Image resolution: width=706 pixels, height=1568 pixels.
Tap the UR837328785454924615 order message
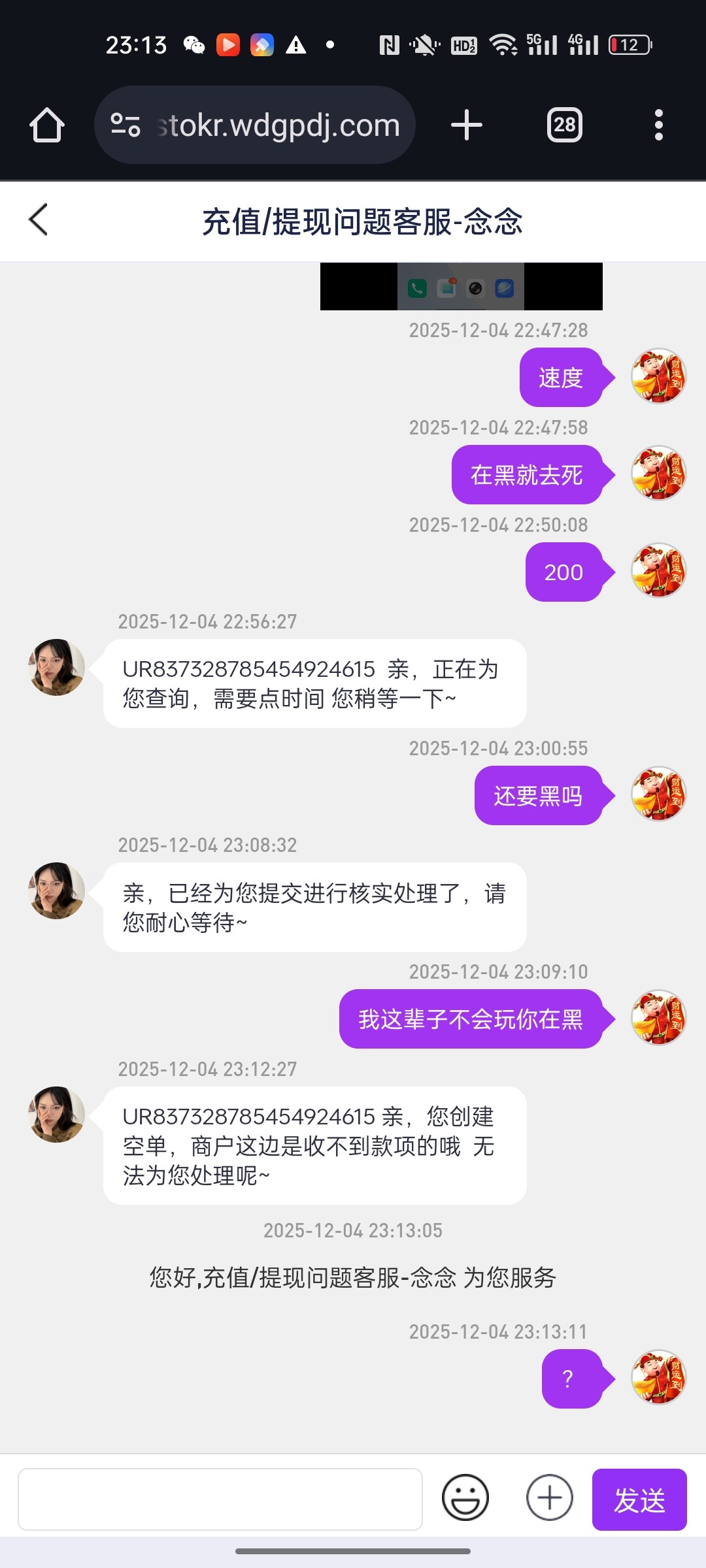(x=314, y=682)
